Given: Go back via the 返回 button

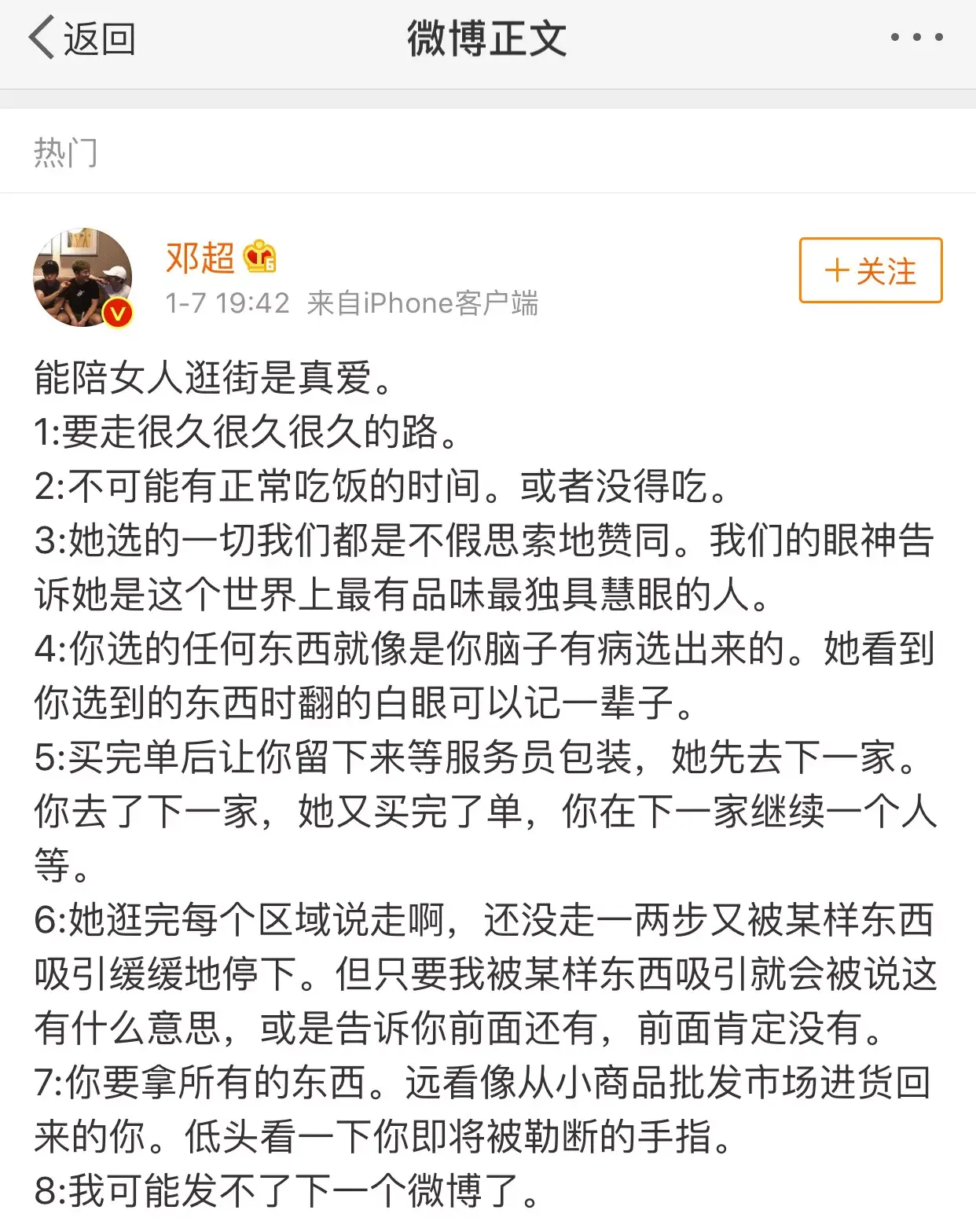Looking at the screenshot, I should coord(82,38).
